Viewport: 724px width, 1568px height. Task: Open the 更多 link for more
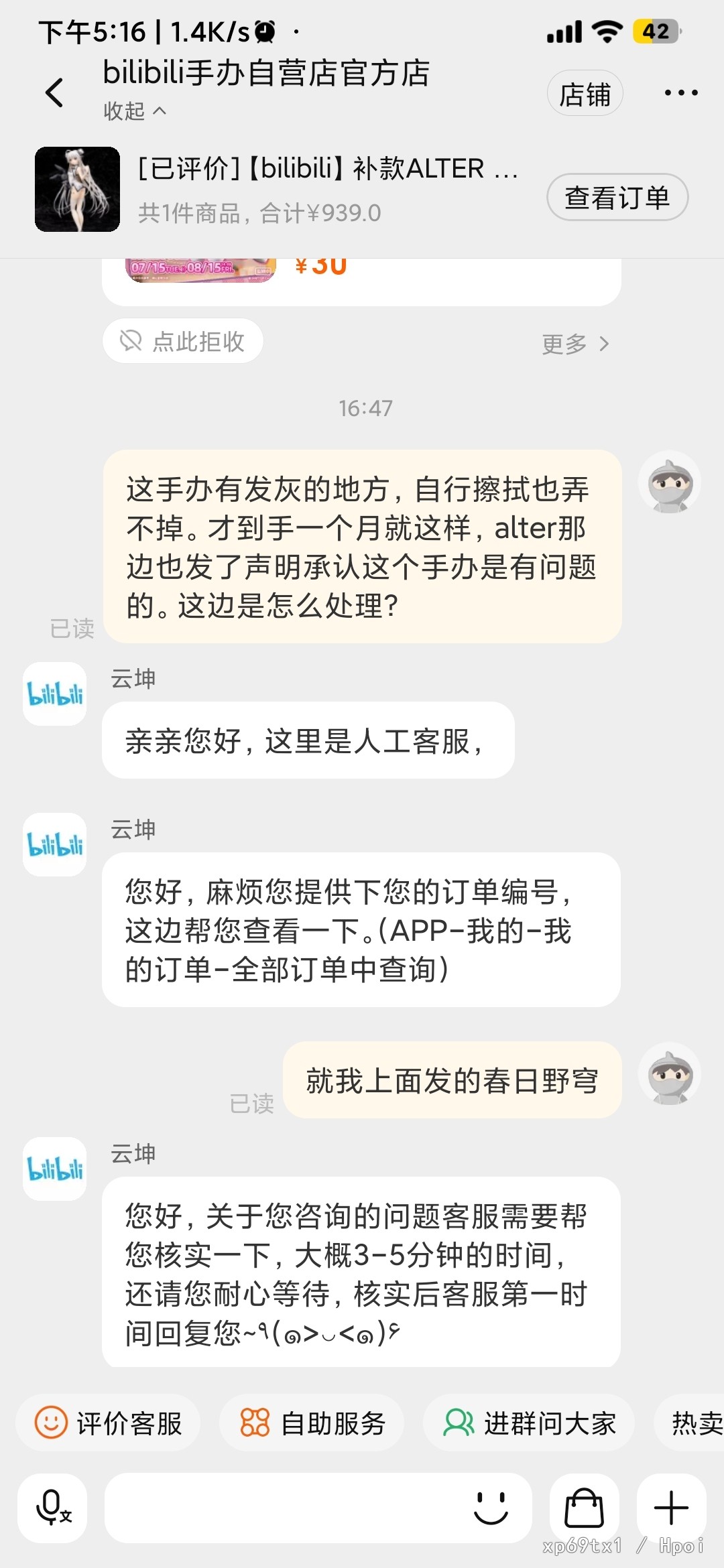(x=575, y=344)
